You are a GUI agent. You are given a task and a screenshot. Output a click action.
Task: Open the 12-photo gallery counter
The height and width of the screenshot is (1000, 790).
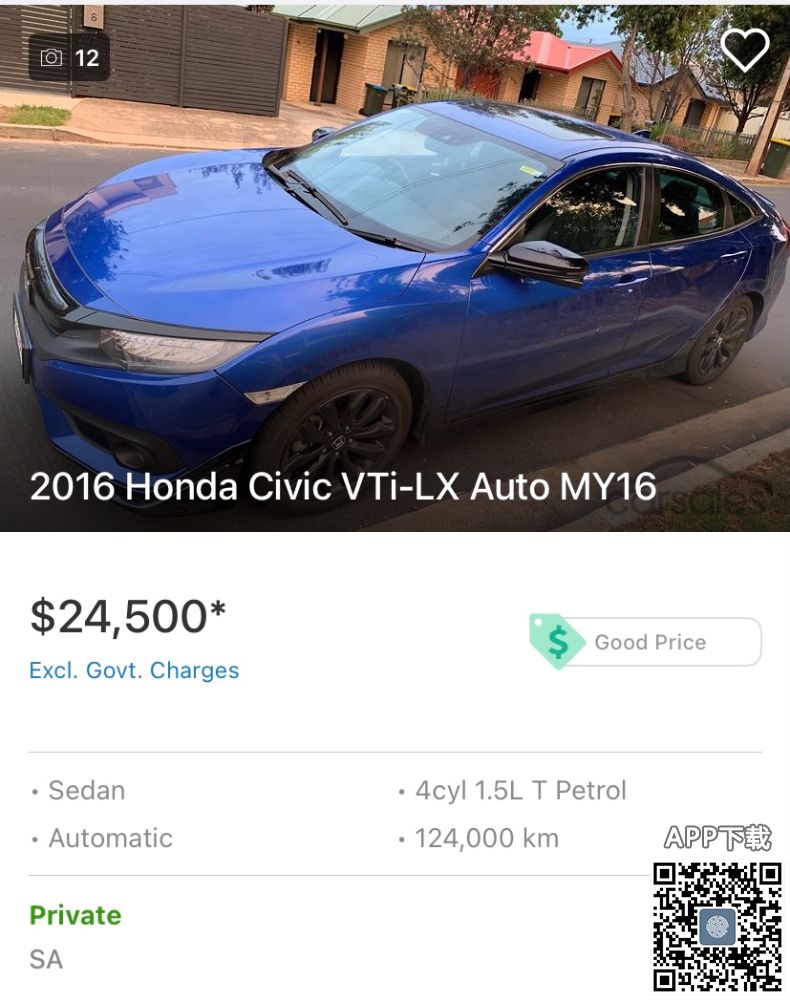pyautogui.click(x=69, y=58)
